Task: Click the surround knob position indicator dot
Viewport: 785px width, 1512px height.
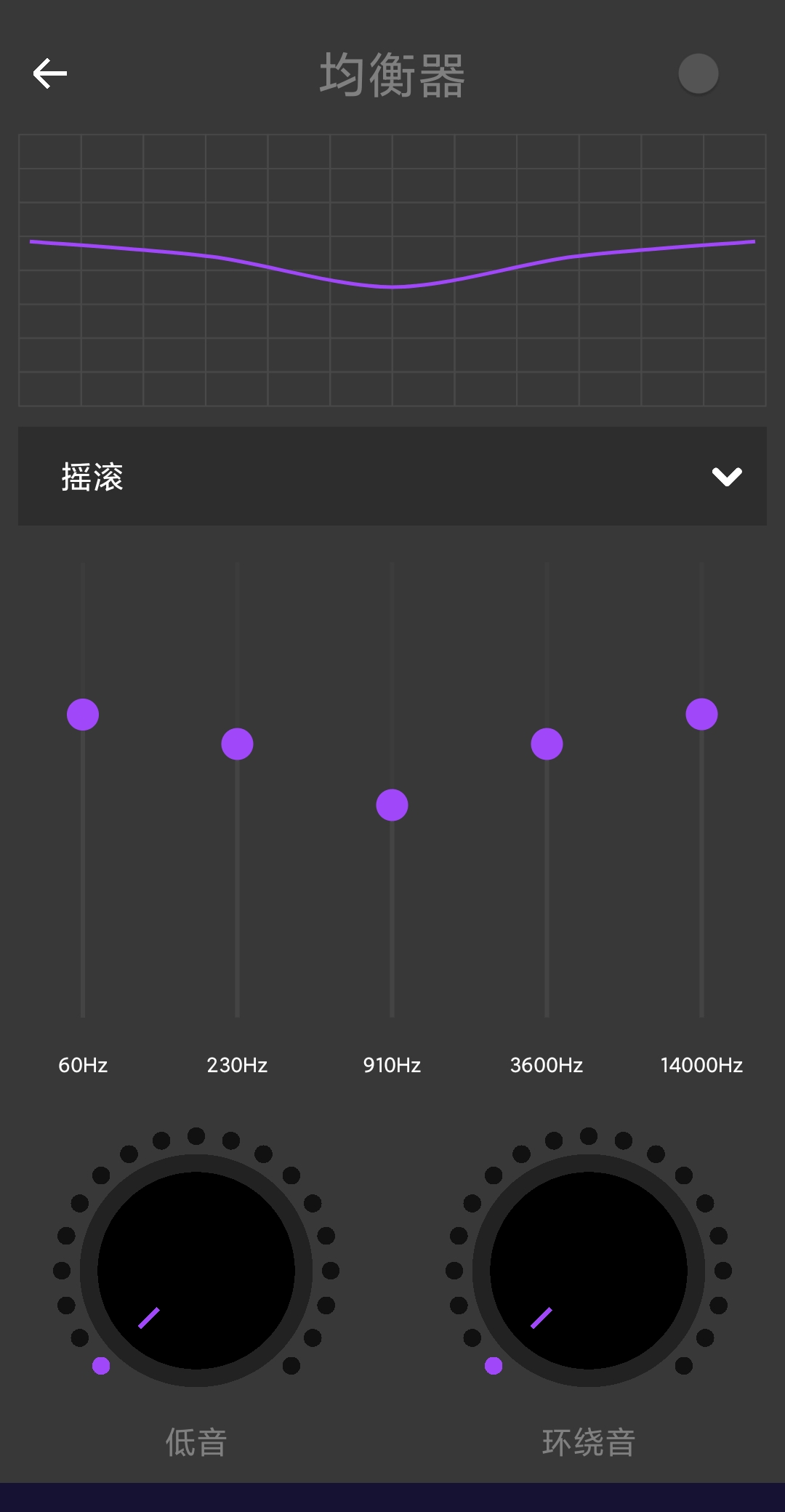Action: (x=493, y=1364)
